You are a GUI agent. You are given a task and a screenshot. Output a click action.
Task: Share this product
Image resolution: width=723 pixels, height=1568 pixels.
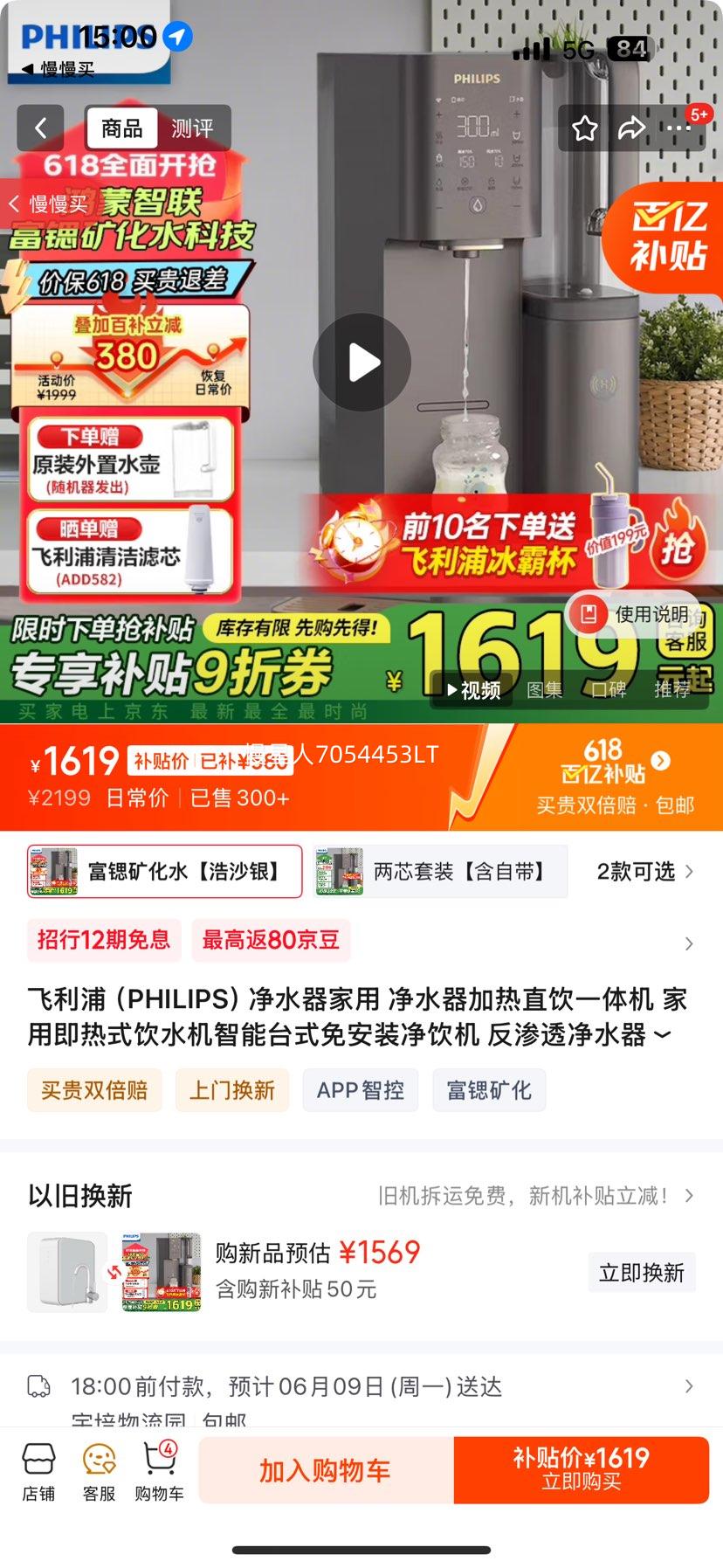click(631, 128)
